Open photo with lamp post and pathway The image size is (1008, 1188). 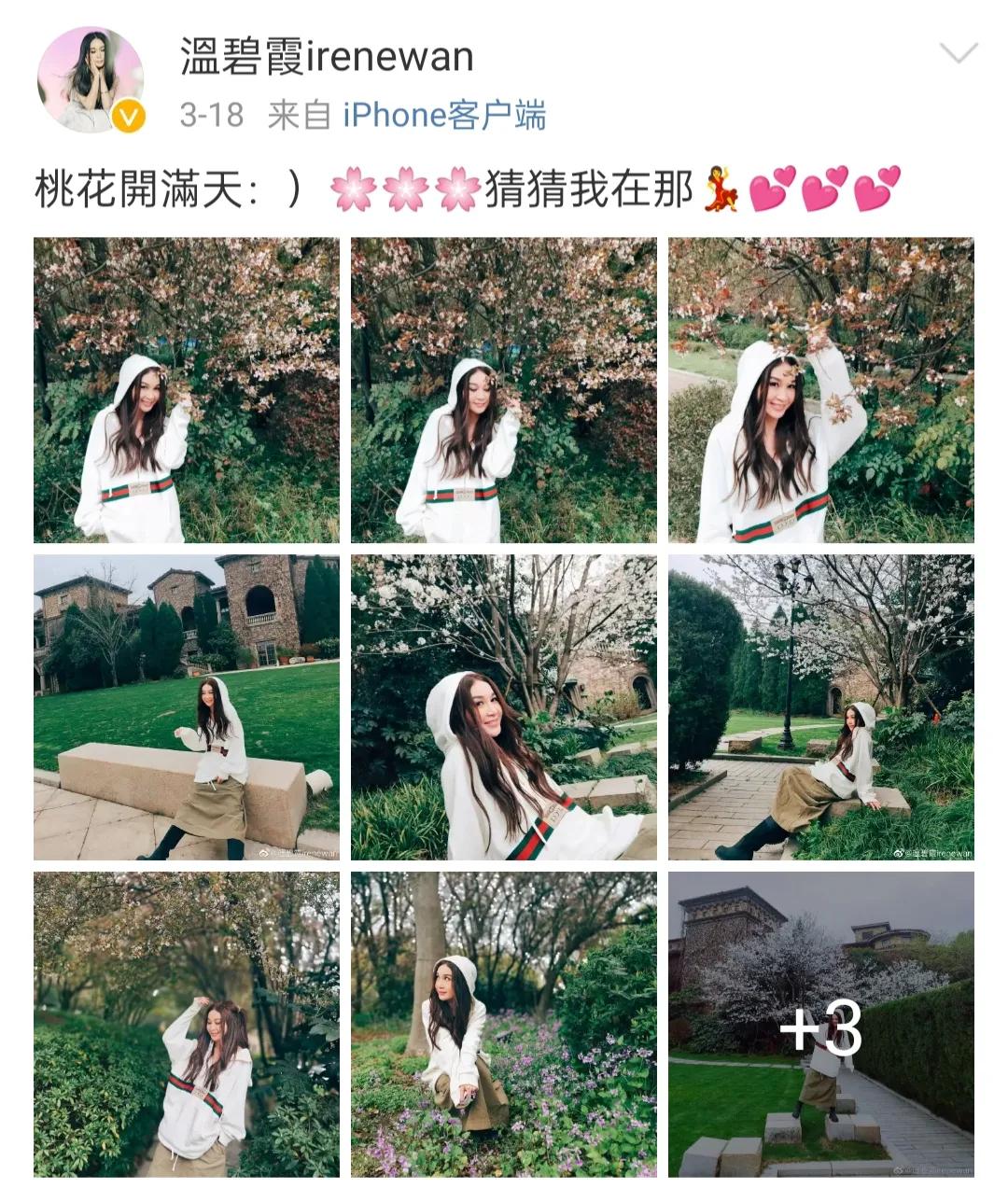click(x=820, y=707)
